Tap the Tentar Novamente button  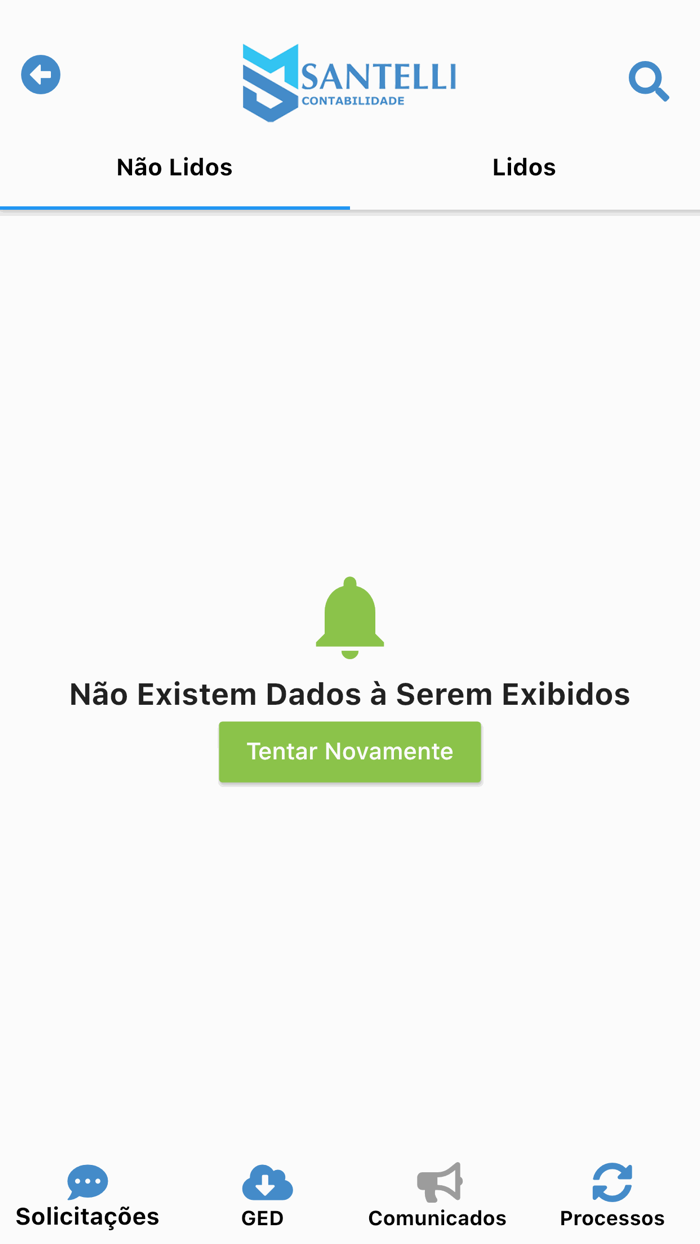pos(350,752)
